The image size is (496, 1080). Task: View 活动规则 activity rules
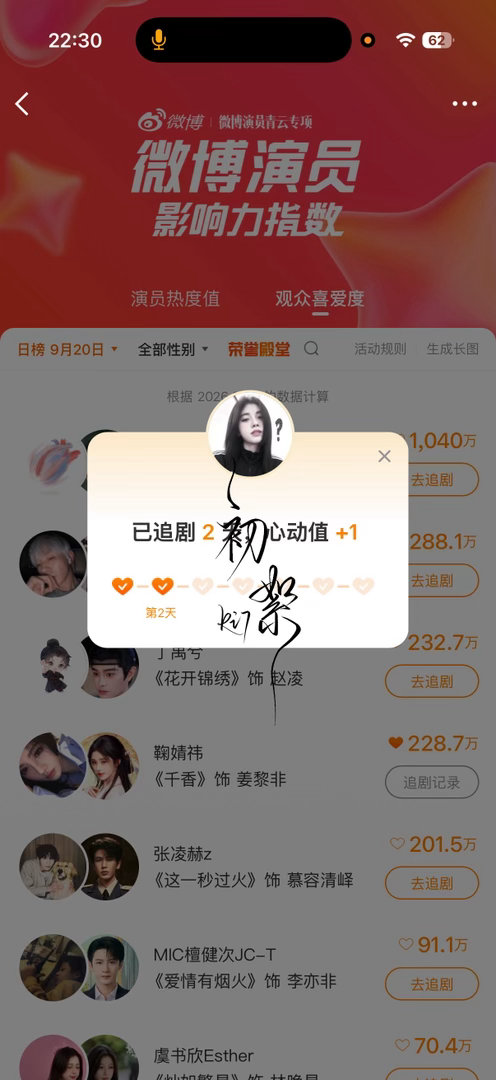(x=380, y=349)
